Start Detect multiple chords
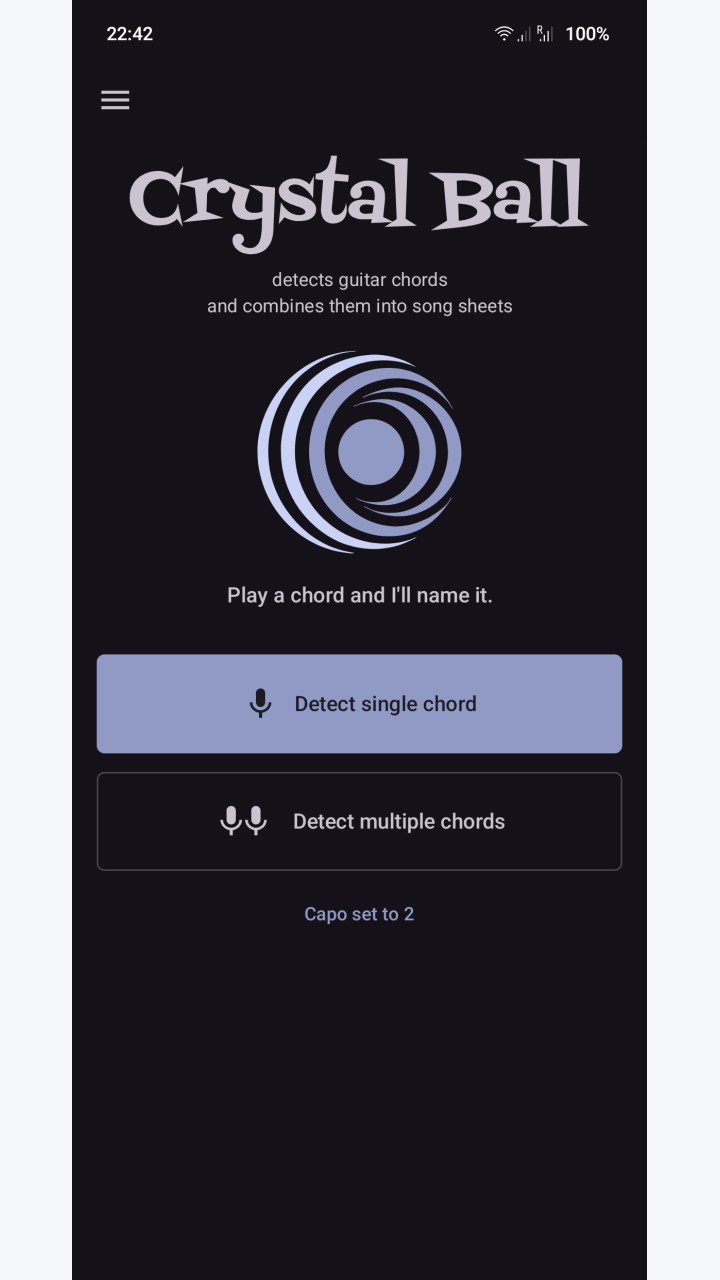720x1280 pixels. pos(359,821)
